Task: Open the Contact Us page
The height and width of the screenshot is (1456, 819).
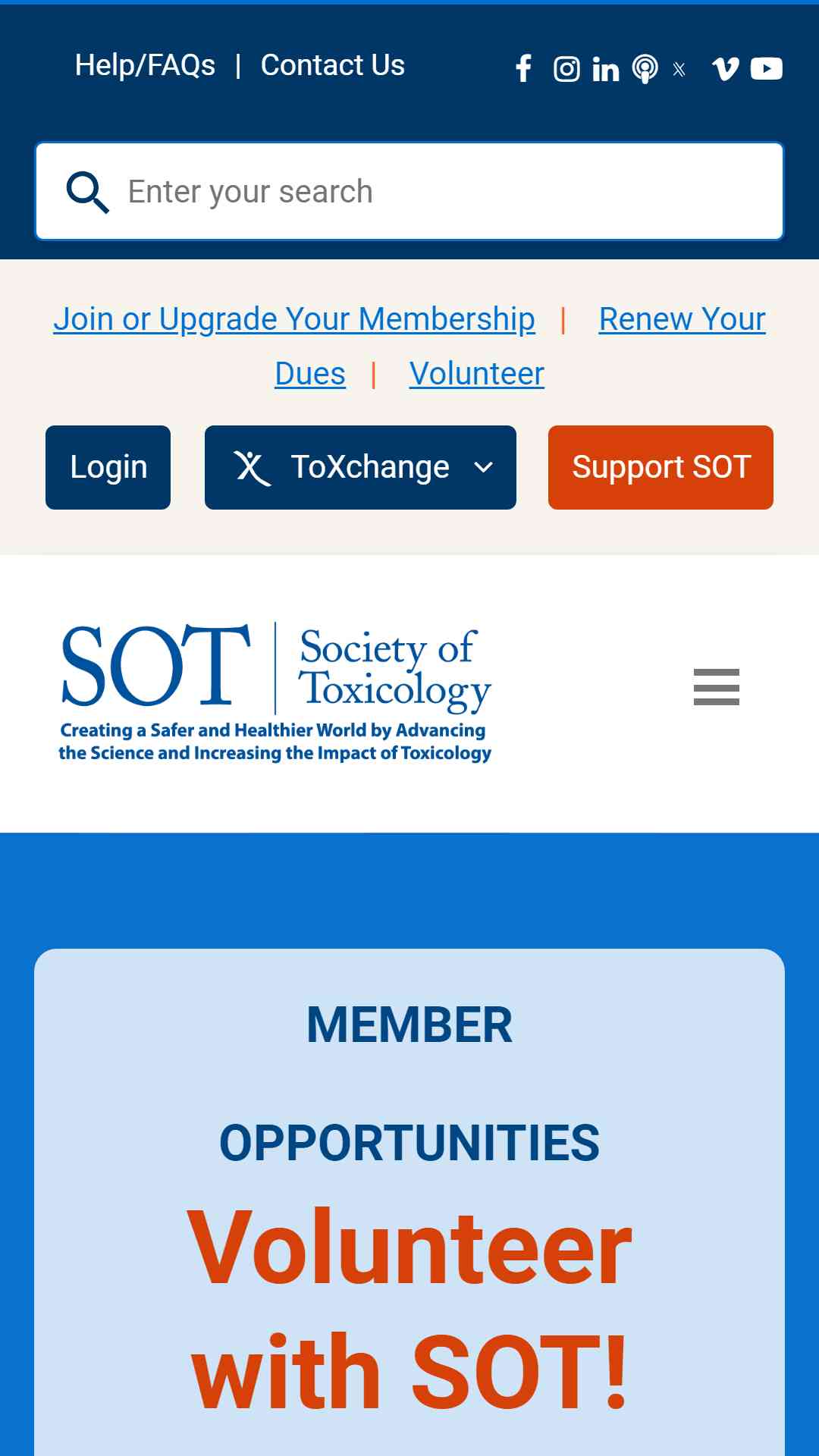Action: pos(333,66)
